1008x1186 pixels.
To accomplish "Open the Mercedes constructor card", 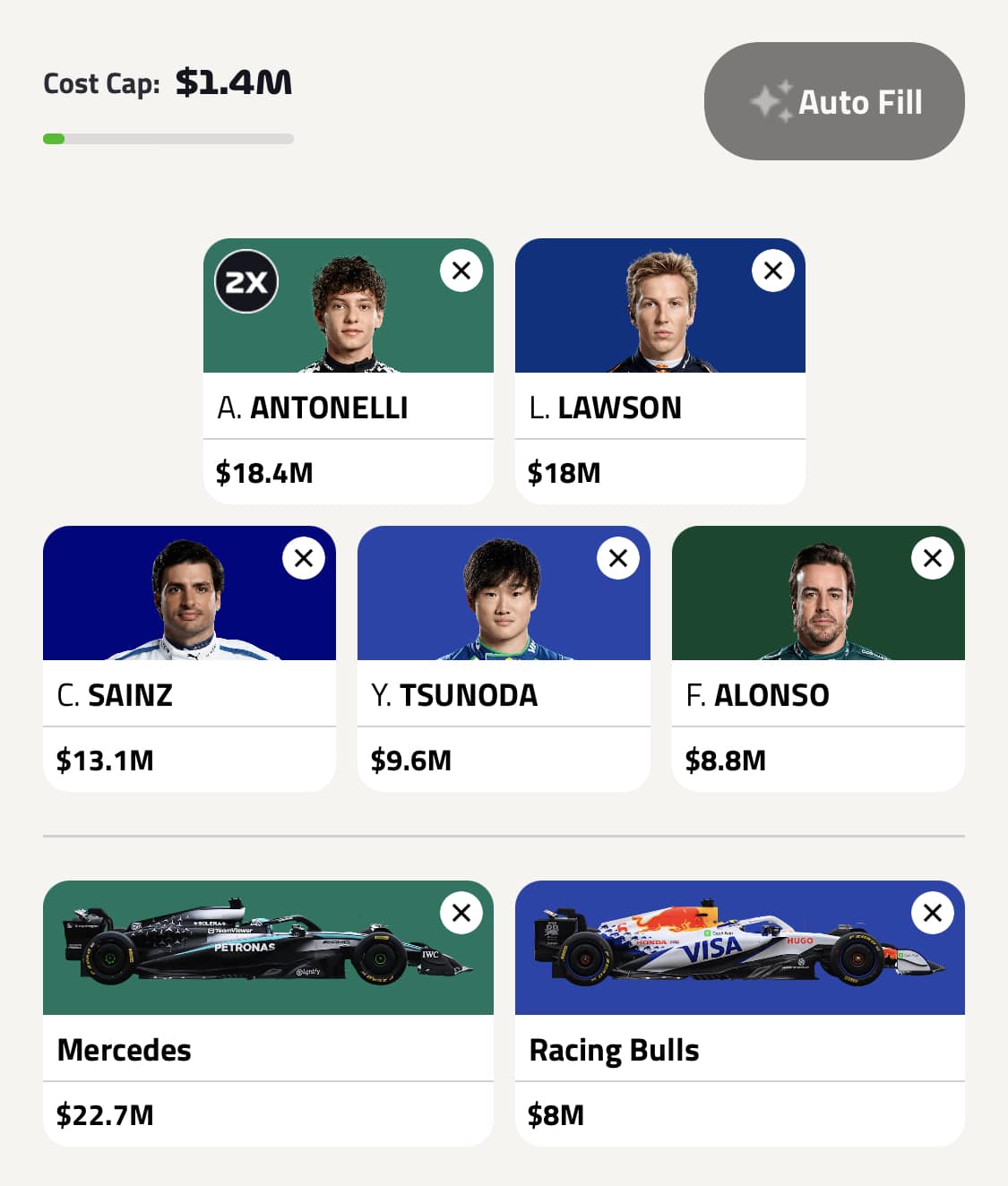I will [268, 1049].
